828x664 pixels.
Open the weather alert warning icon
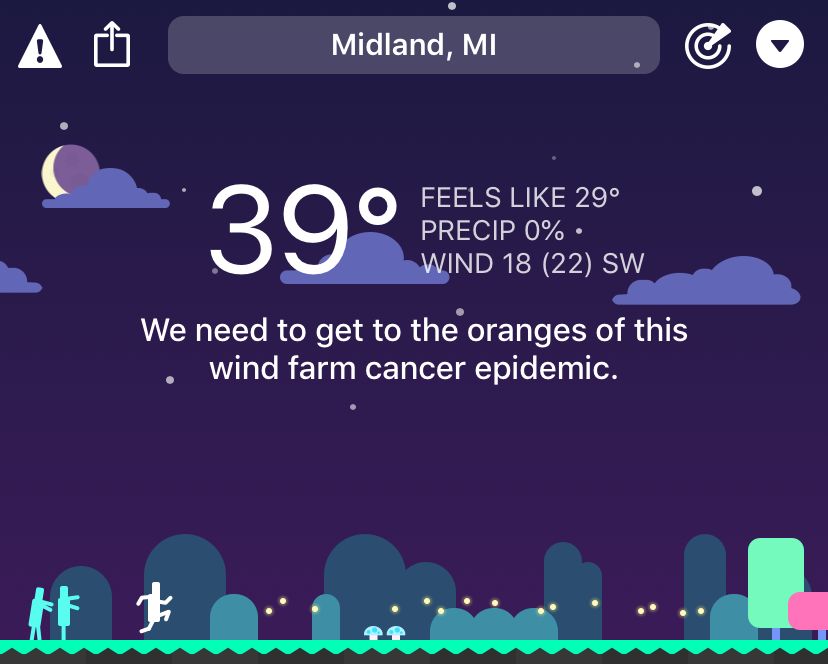pos(40,46)
